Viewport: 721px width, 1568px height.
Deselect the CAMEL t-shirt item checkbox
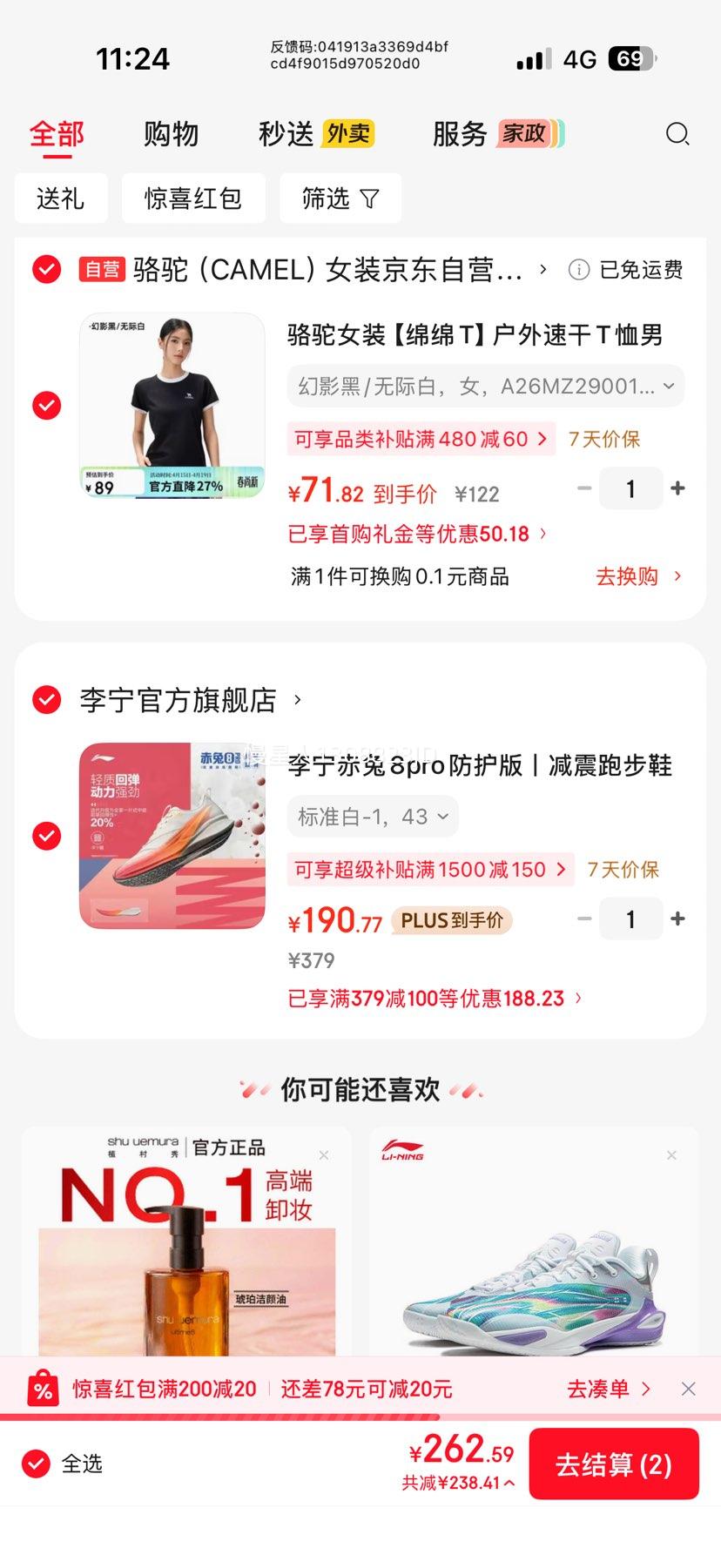[45, 405]
